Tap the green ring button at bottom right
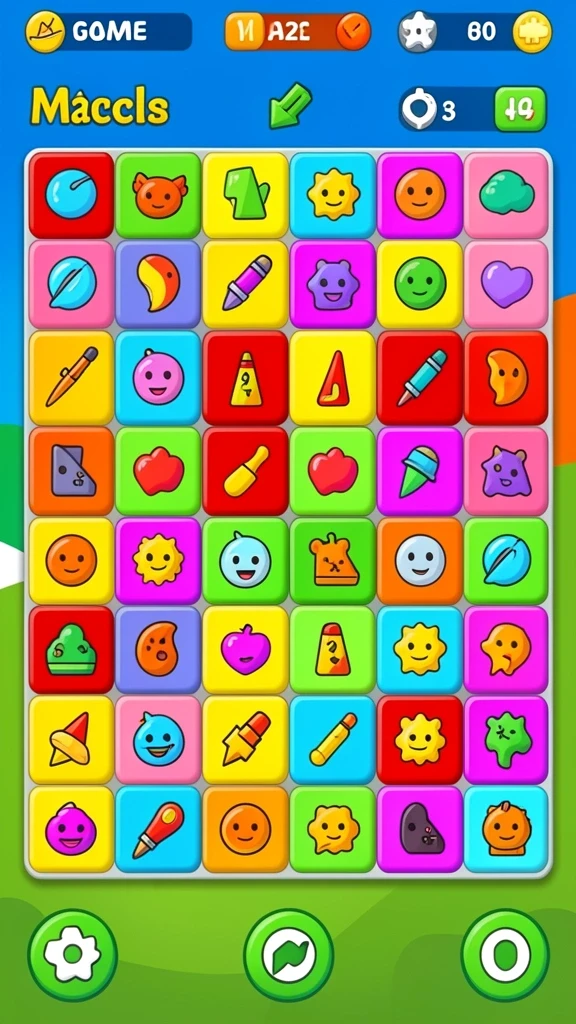This screenshot has width=576, height=1024. (x=505, y=955)
